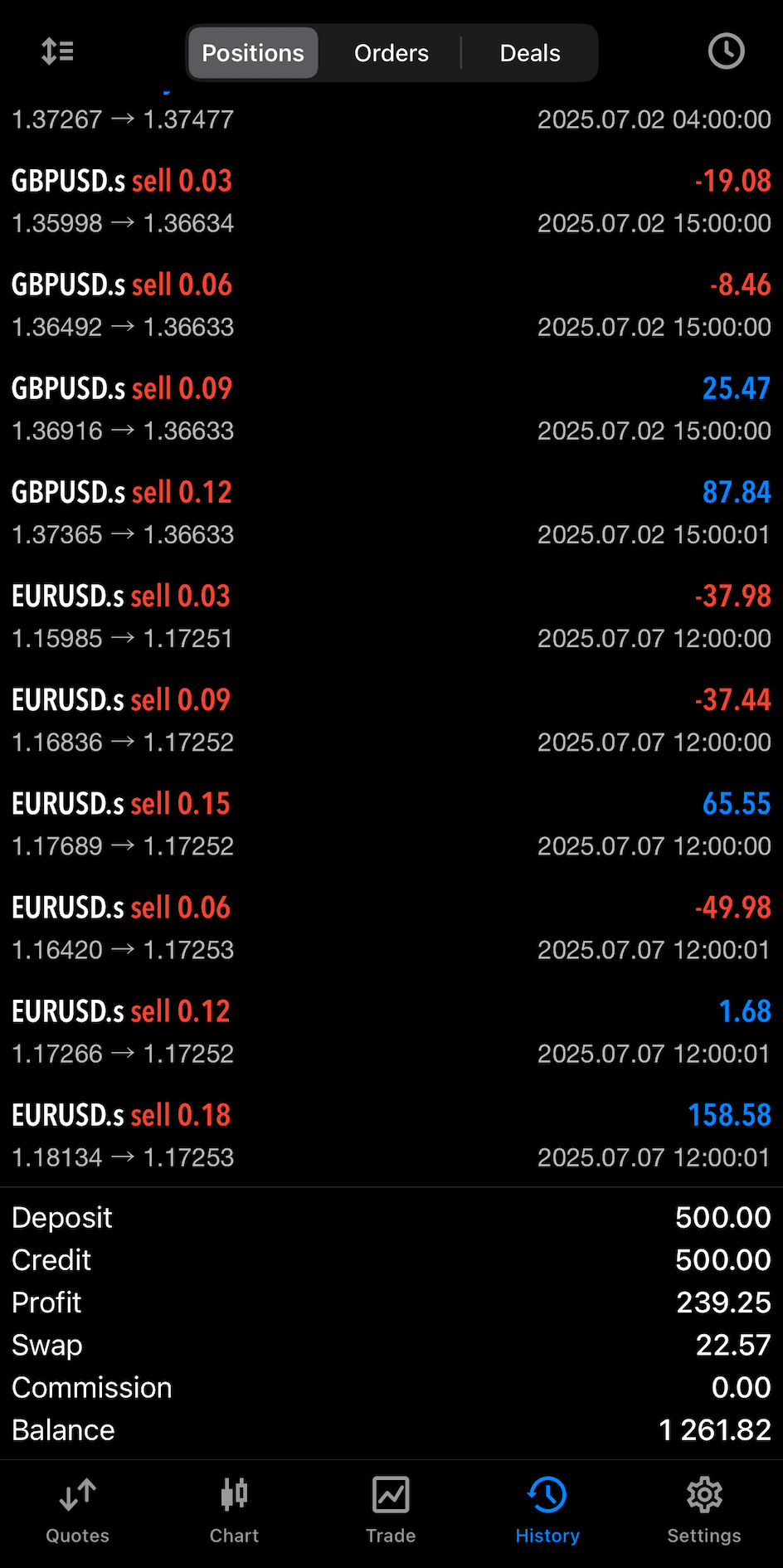This screenshot has height=1568, width=783.
Task: Switch to the Trade tab
Action: pos(391,1512)
